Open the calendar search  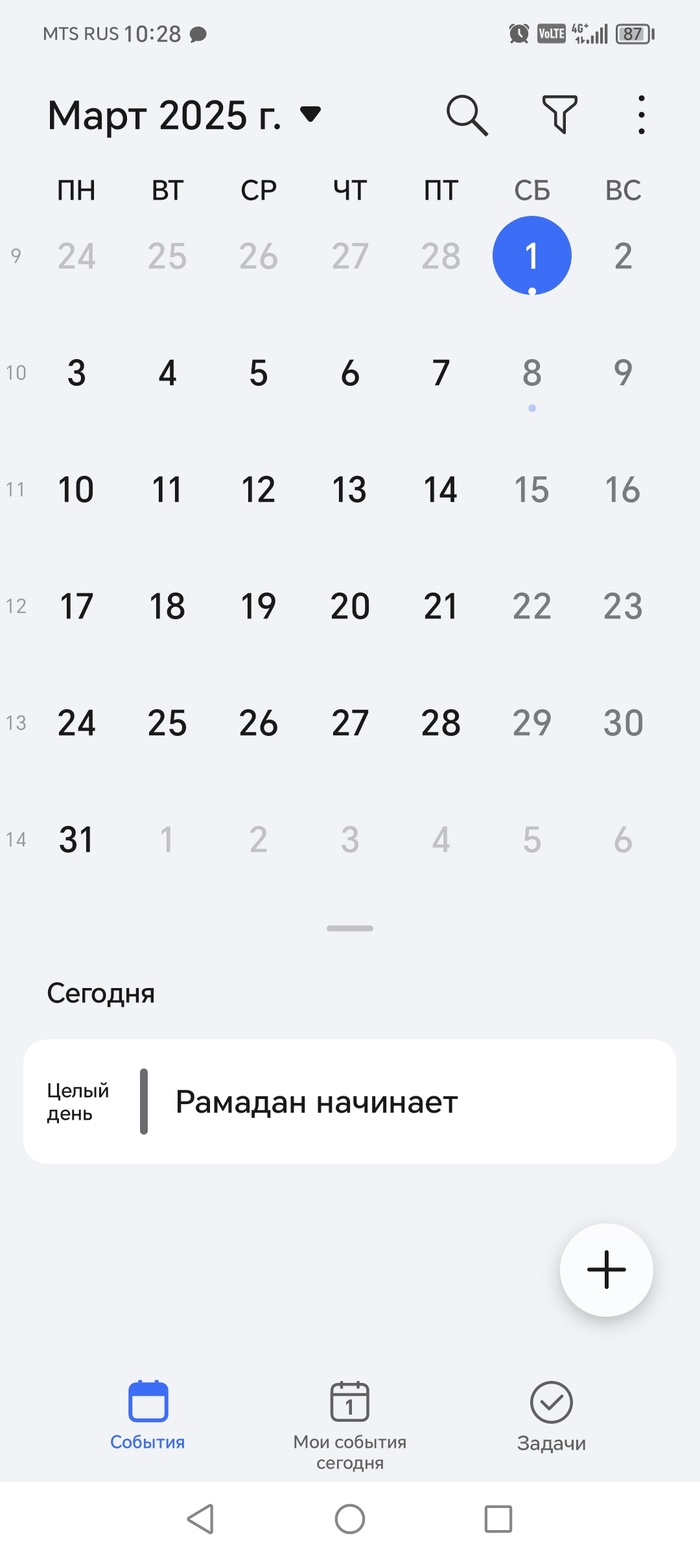[x=466, y=115]
